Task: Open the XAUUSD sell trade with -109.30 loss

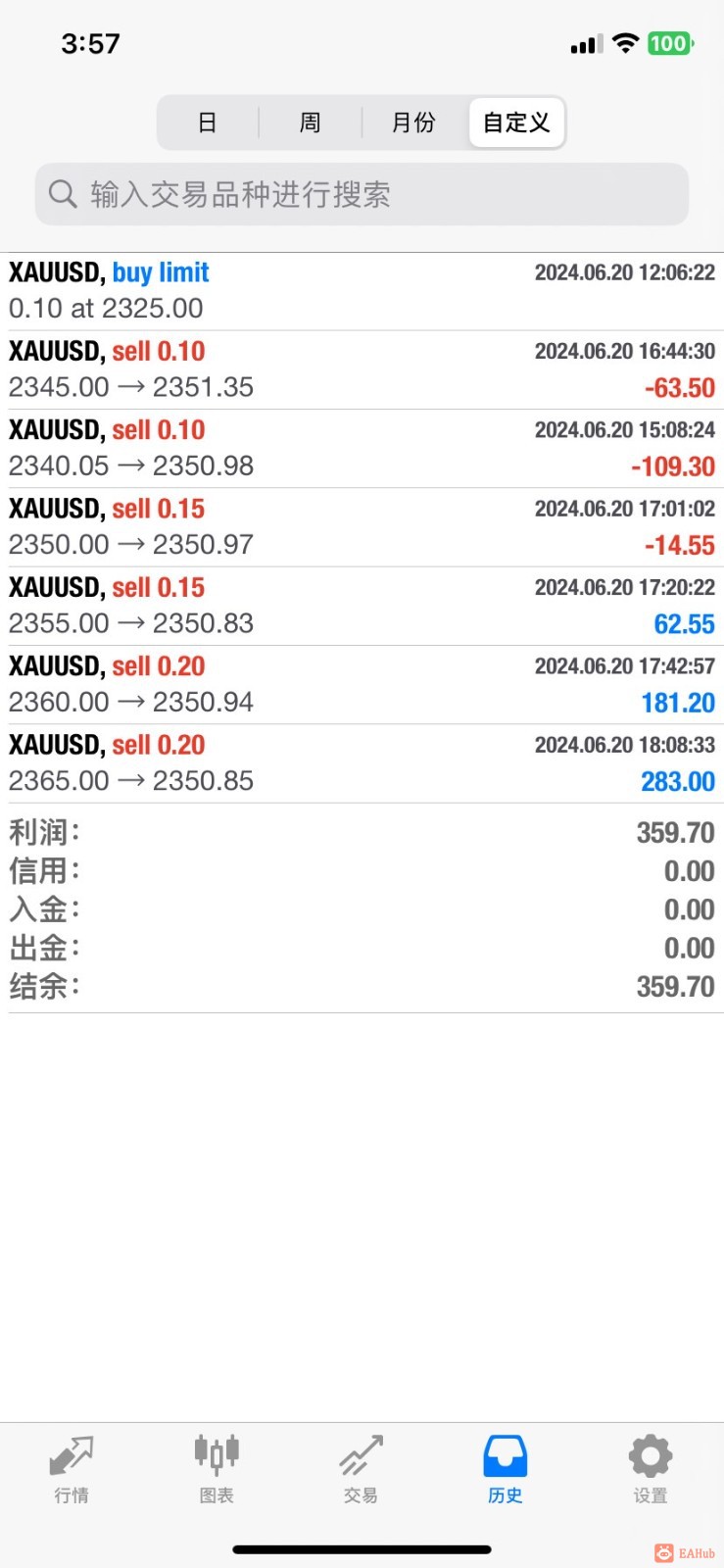Action: tap(362, 448)
